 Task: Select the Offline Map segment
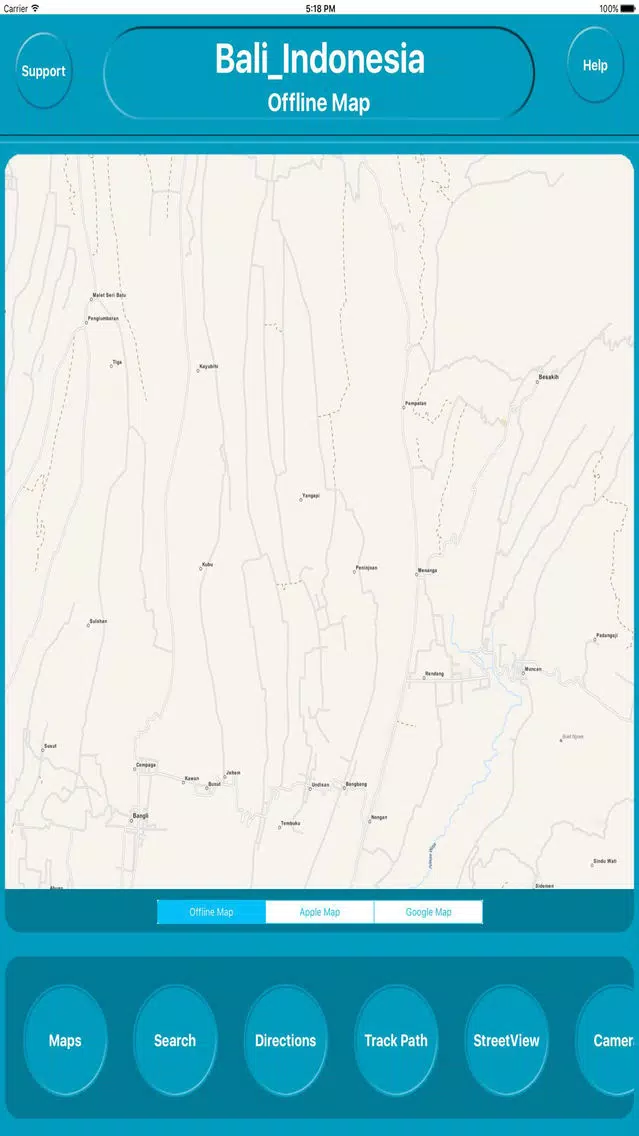211,912
